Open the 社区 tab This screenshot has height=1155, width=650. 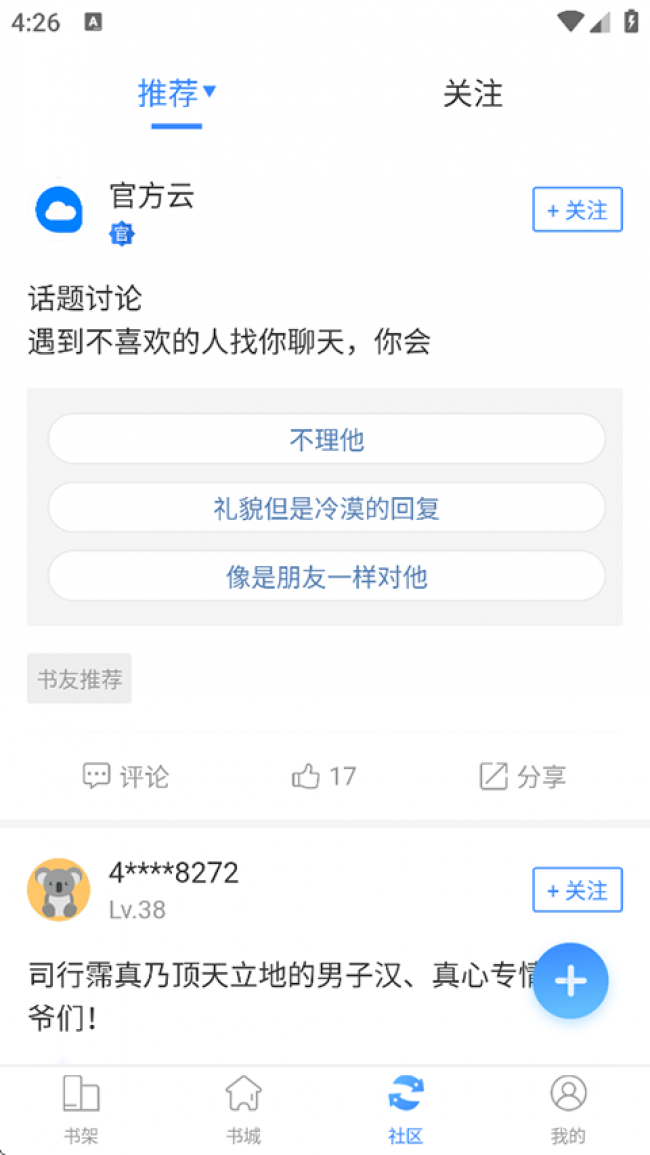406,1108
